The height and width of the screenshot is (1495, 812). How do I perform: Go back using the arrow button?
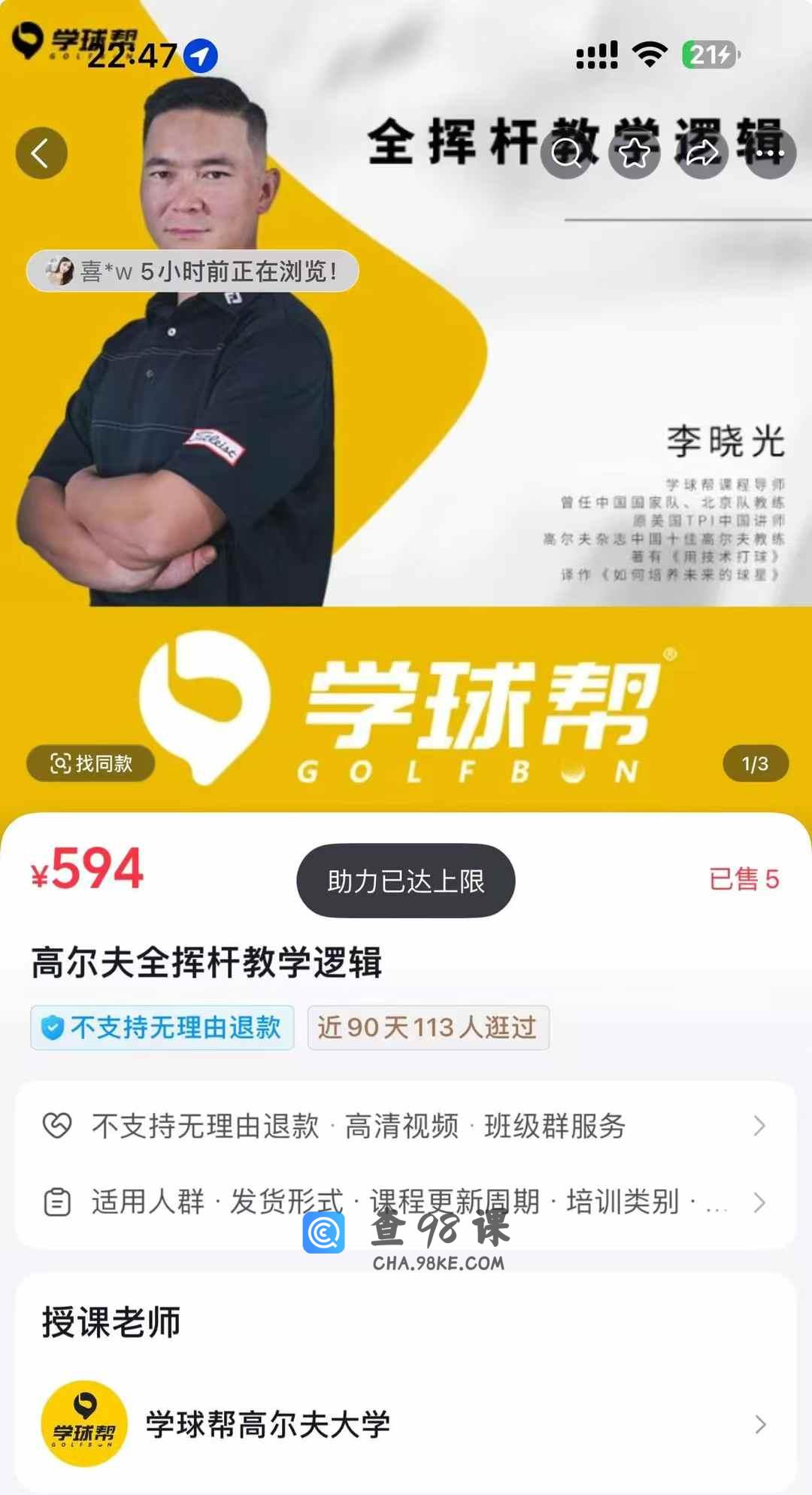(x=41, y=153)
